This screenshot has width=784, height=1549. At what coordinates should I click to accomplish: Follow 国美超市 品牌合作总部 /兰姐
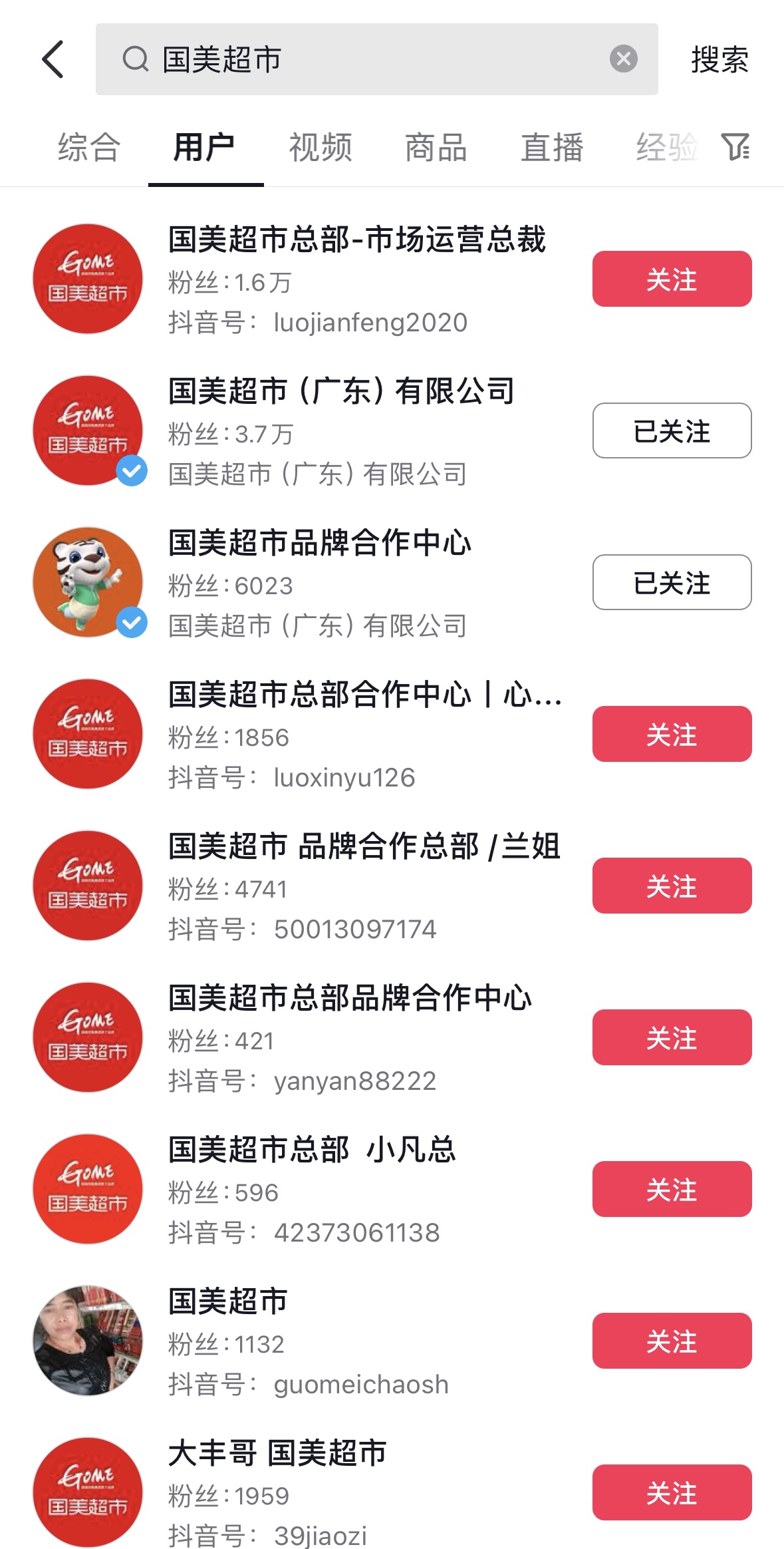[x=672, y=886]
